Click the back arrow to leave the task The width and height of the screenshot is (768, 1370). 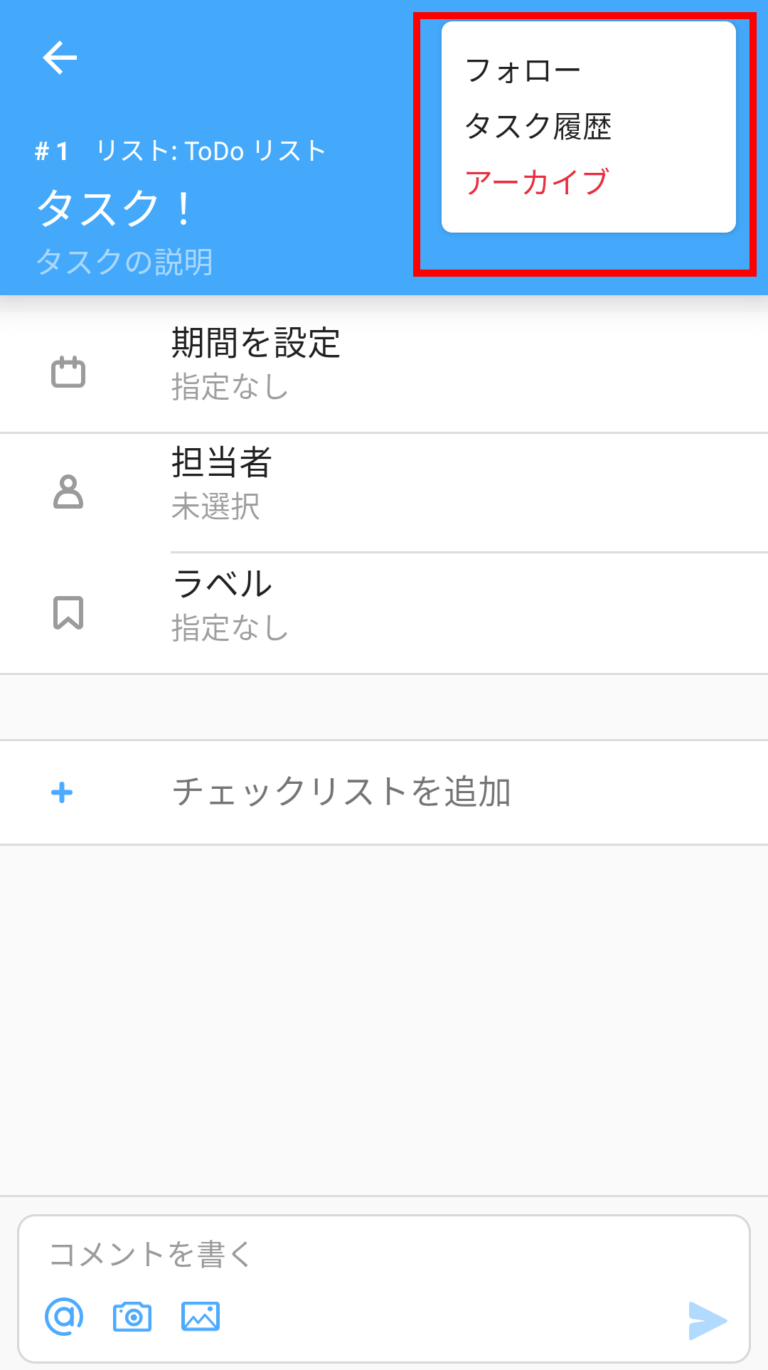coord(59,57)
